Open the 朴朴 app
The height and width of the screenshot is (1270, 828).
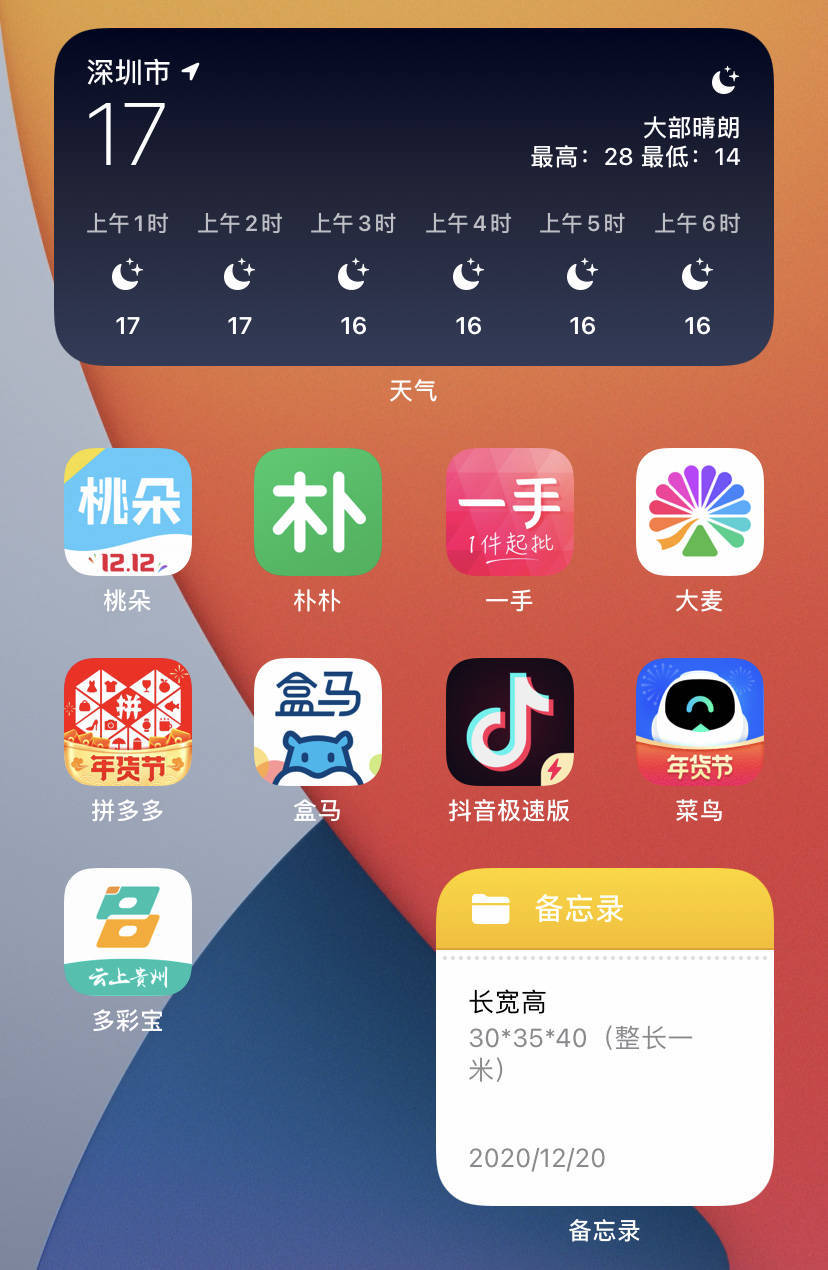(318, 512)
